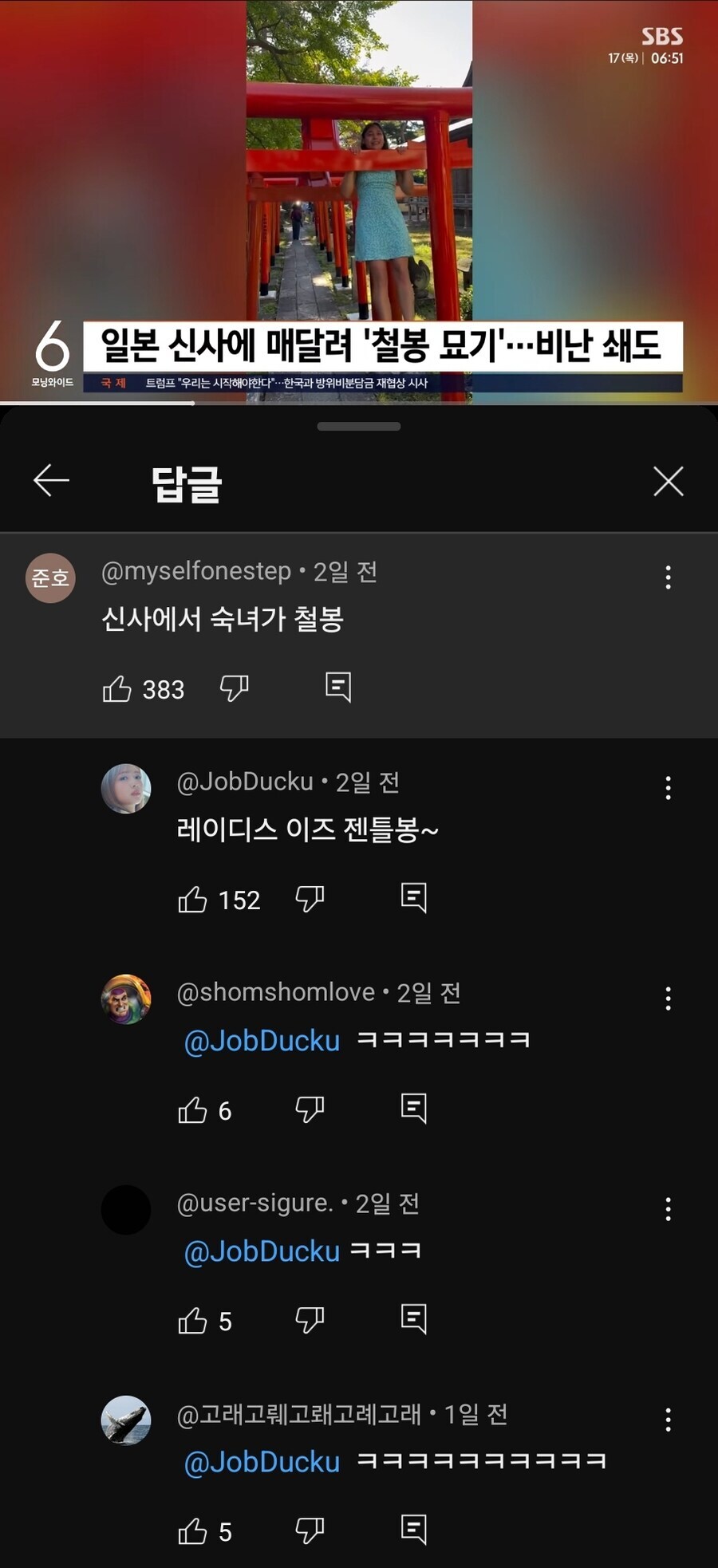Dislike @JobDucku's reply
Viewport: 718px width, 1568px height.
point(310,899)
